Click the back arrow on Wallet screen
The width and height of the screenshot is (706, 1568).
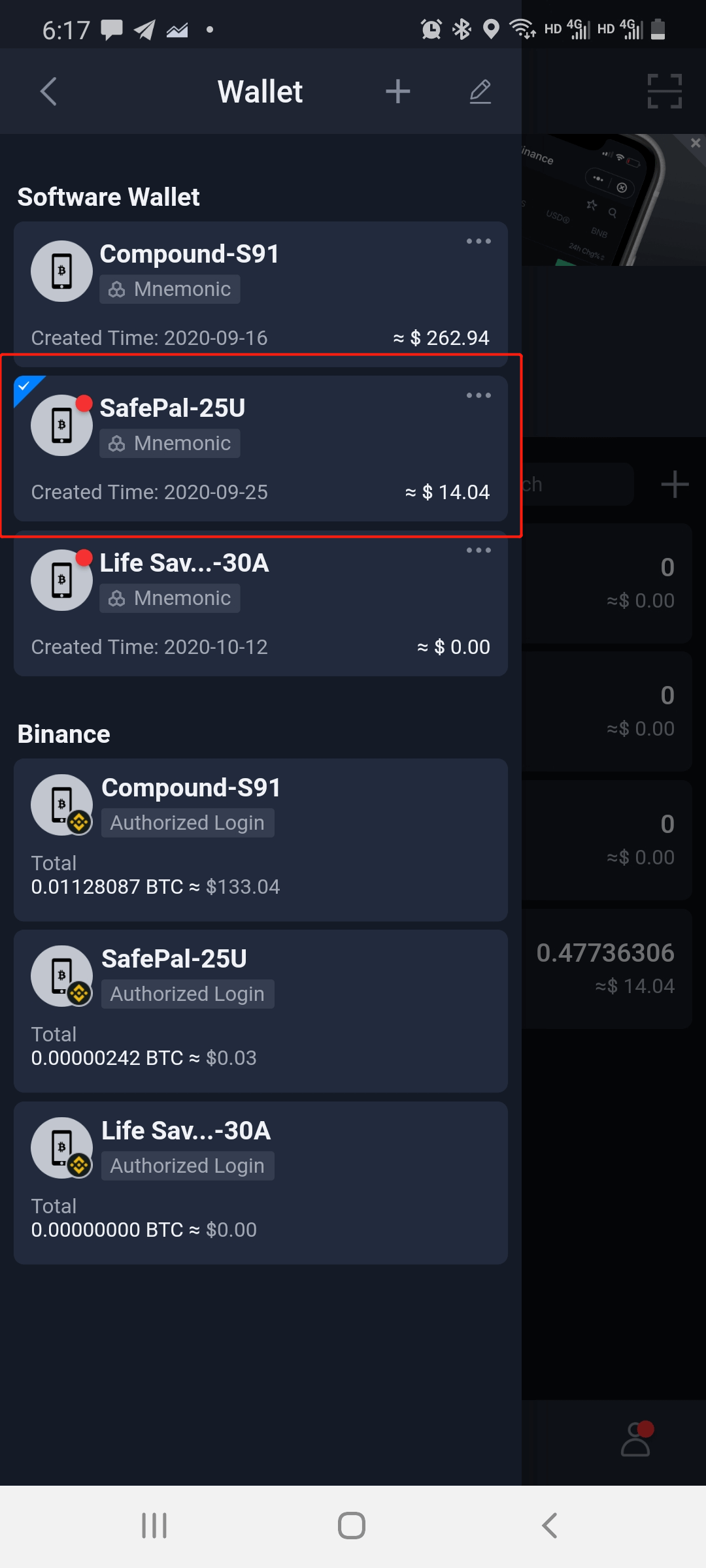(48, 91)
